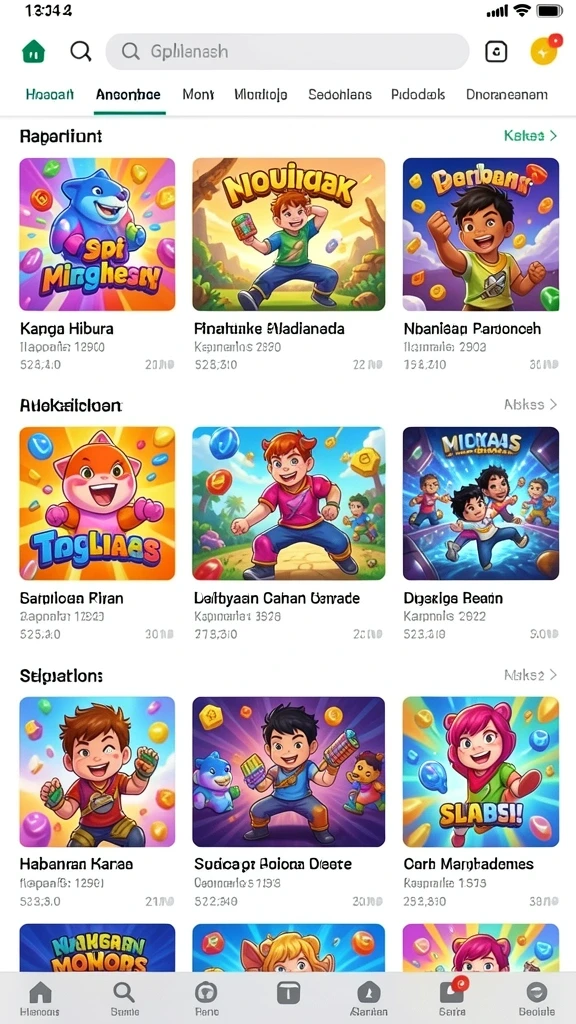Screen dimensions: 576x1024
Task: Switch to the Beolale bottom tab
Action: coord(536,998)
